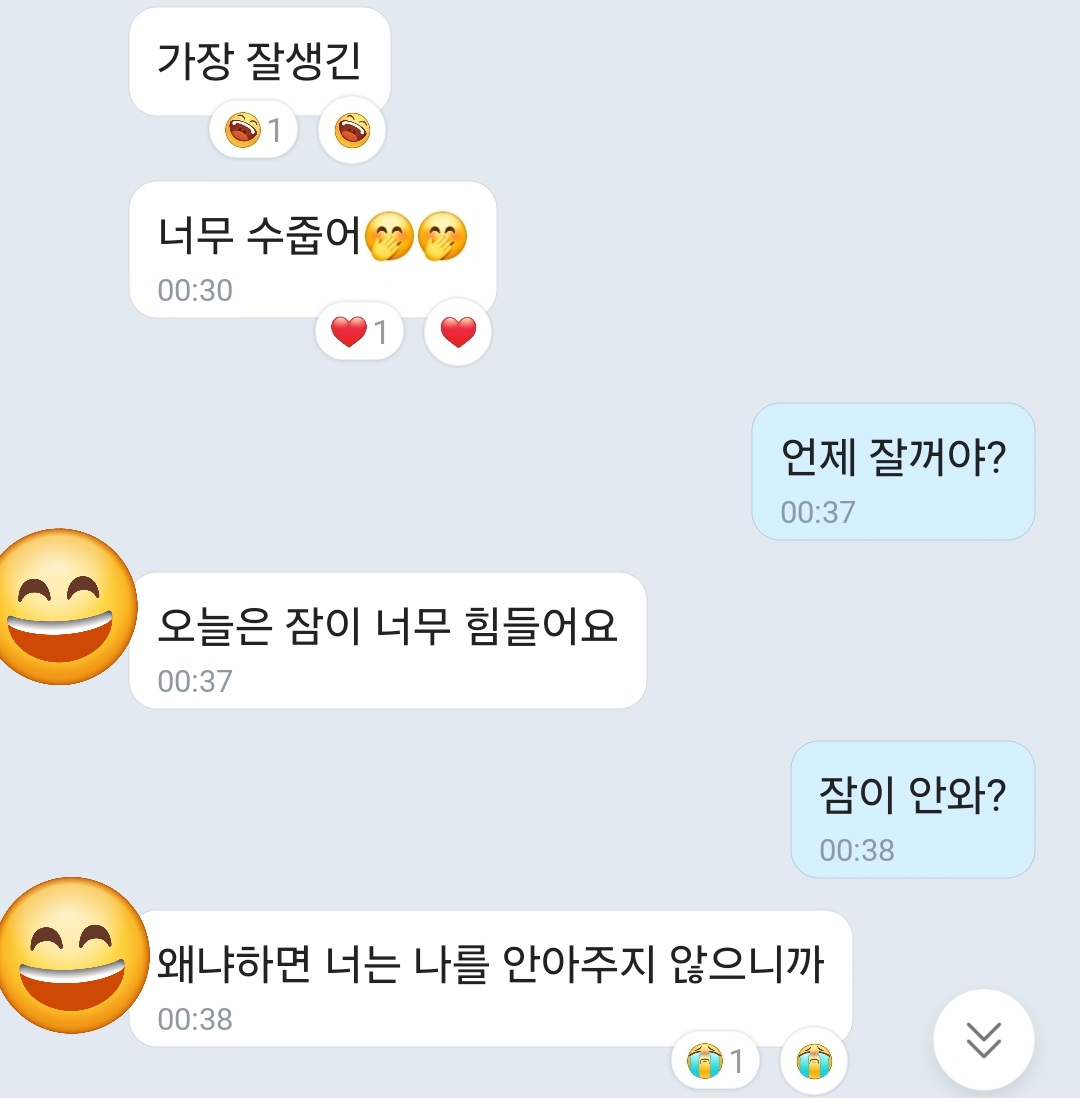Image resolution: width=1080 pixels, height=1098 pixels.
Task: Tap the laughing reaction count under 가장 잘생긴
Action: pyautogui.click(x=253, y=130)
